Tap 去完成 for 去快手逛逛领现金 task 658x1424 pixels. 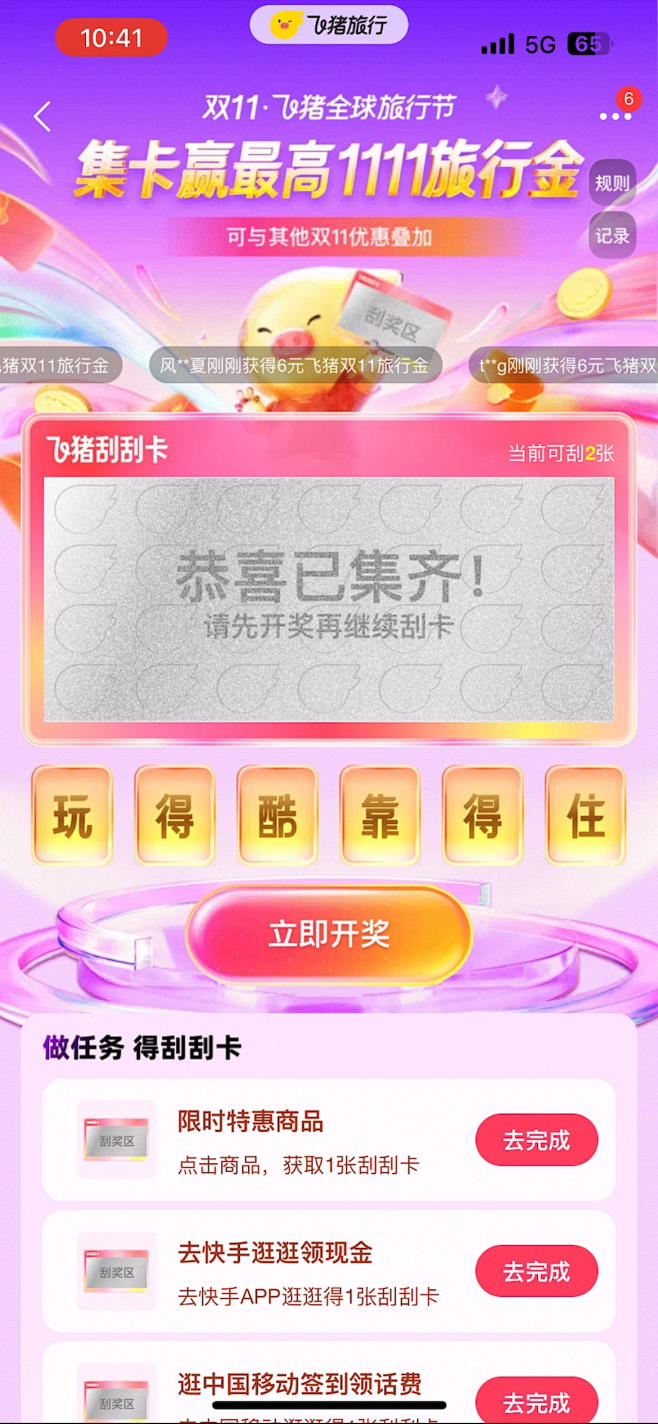(x=536, y=1271)
